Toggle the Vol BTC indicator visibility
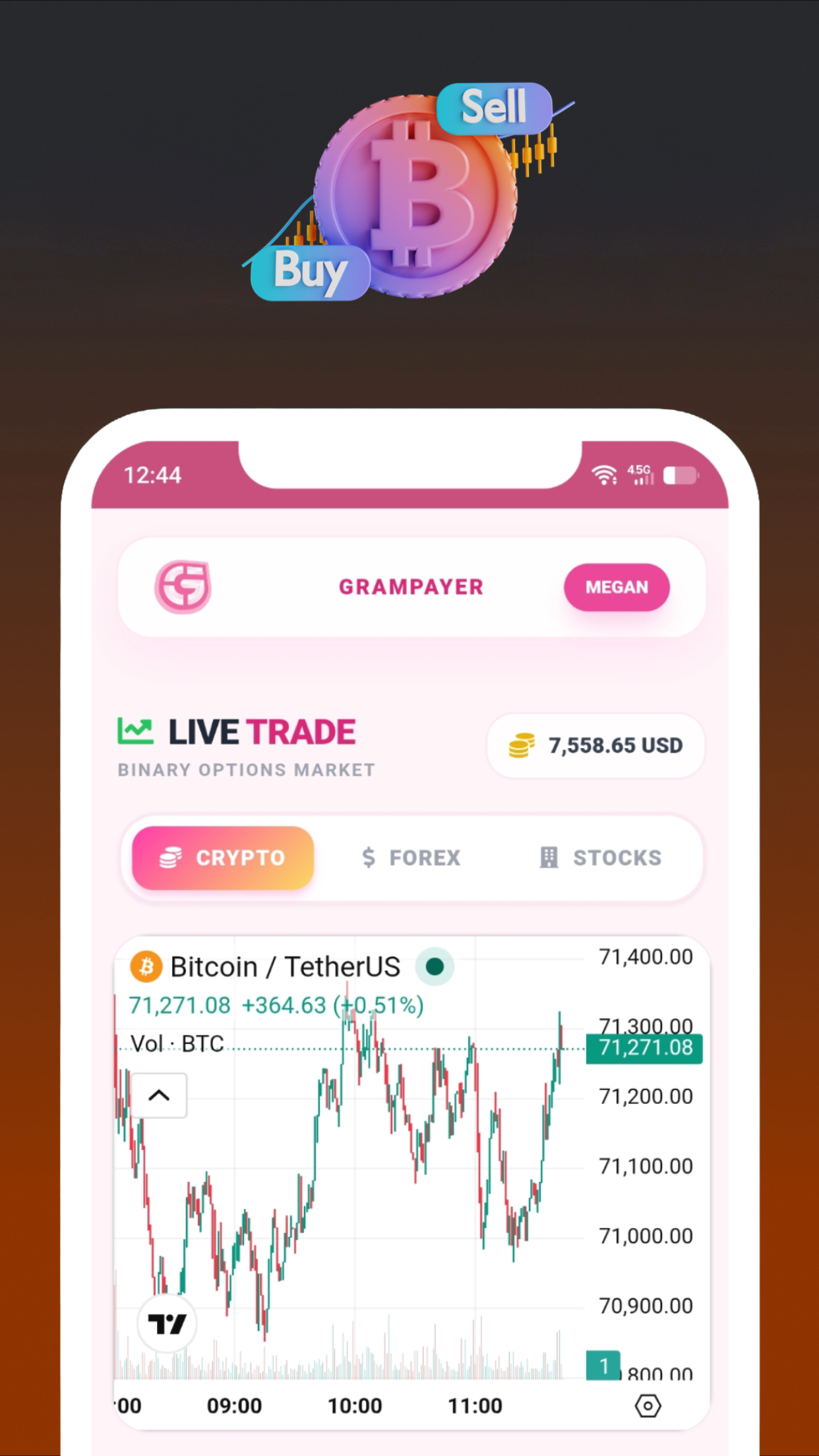Screen dimensions: 819x1456 176,1043
